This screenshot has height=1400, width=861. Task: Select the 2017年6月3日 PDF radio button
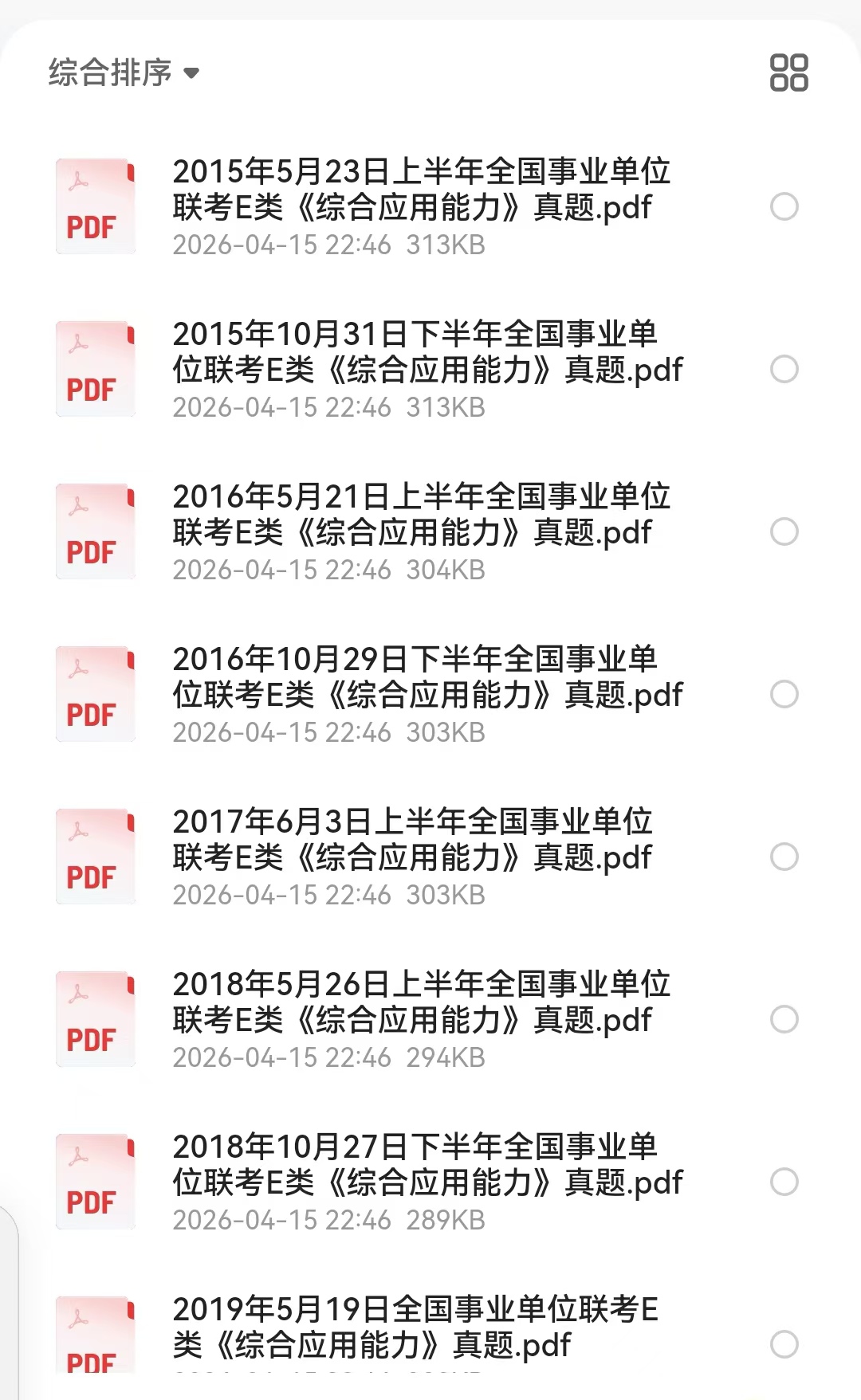[784, 857]
